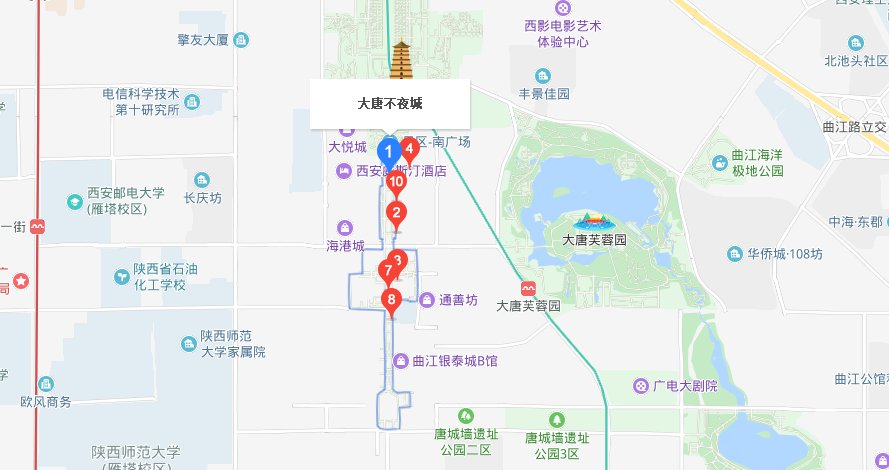The height and width of the screenshot is (470, 889).
Task: Tap map marker number 3
Action: (399, 260)
